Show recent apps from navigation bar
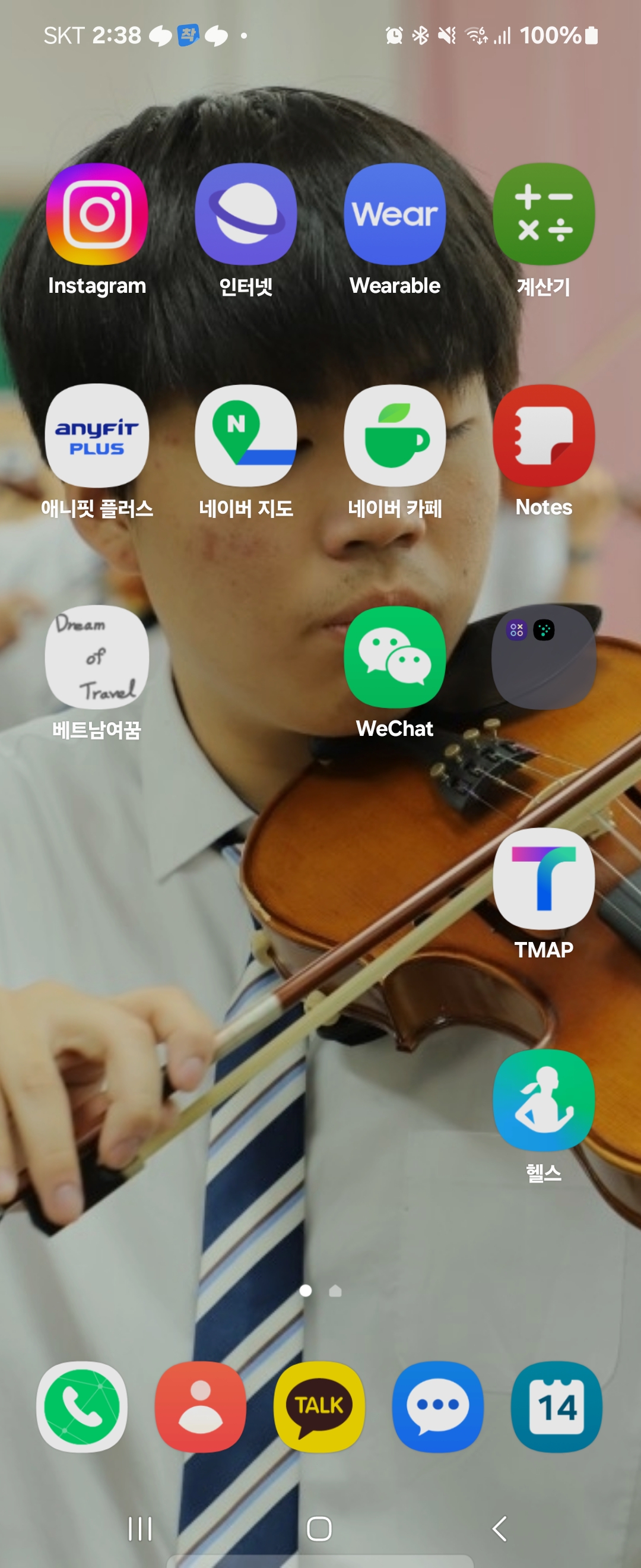 [140, 1528]
